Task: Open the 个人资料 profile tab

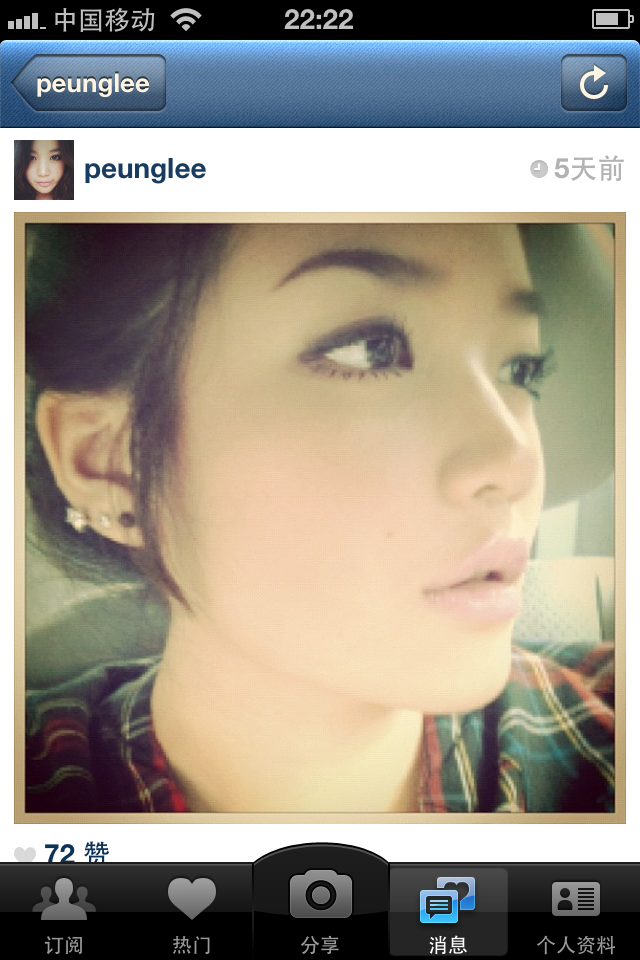Action: click(576, 914)
